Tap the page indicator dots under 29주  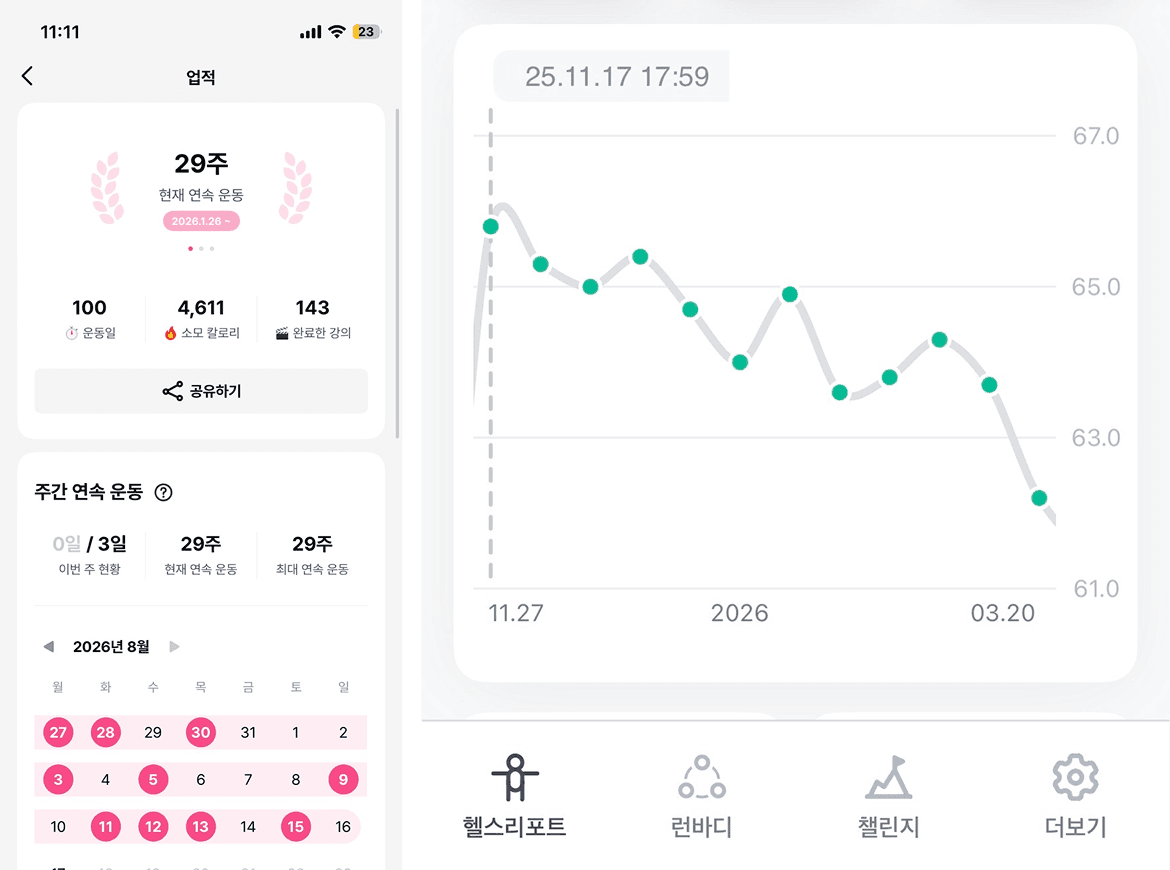coord(201,248)
